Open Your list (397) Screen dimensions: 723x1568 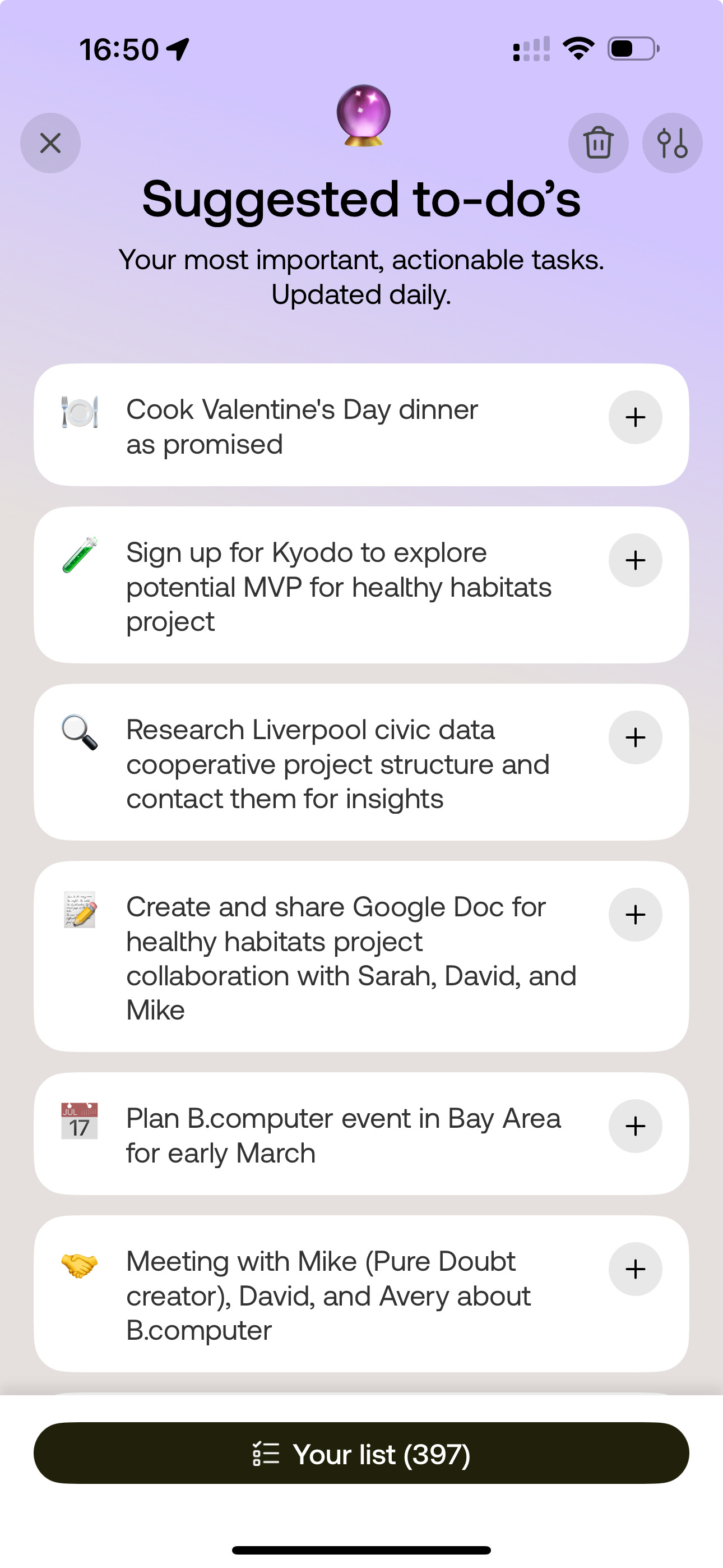[361, 1453]
